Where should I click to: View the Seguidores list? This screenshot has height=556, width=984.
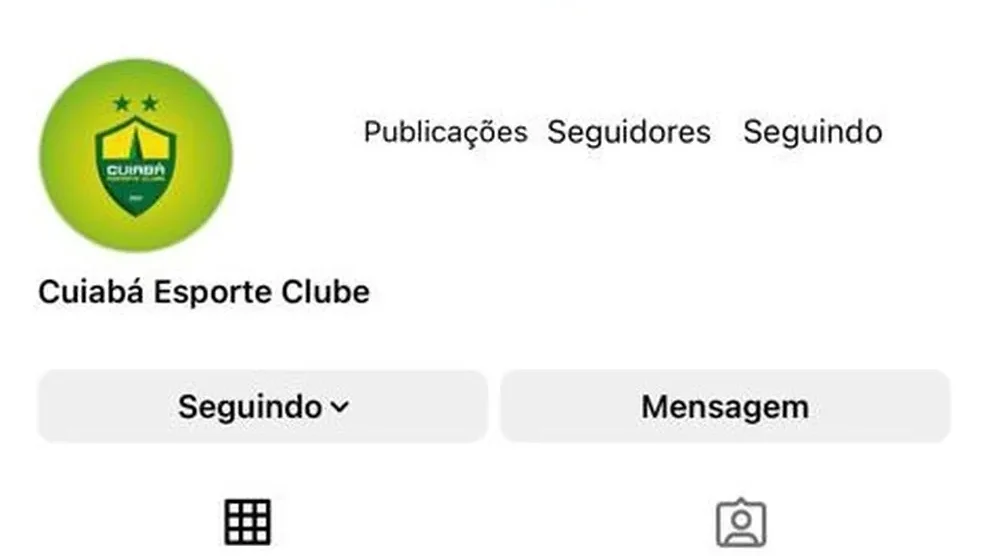click(x=629, y=132)
